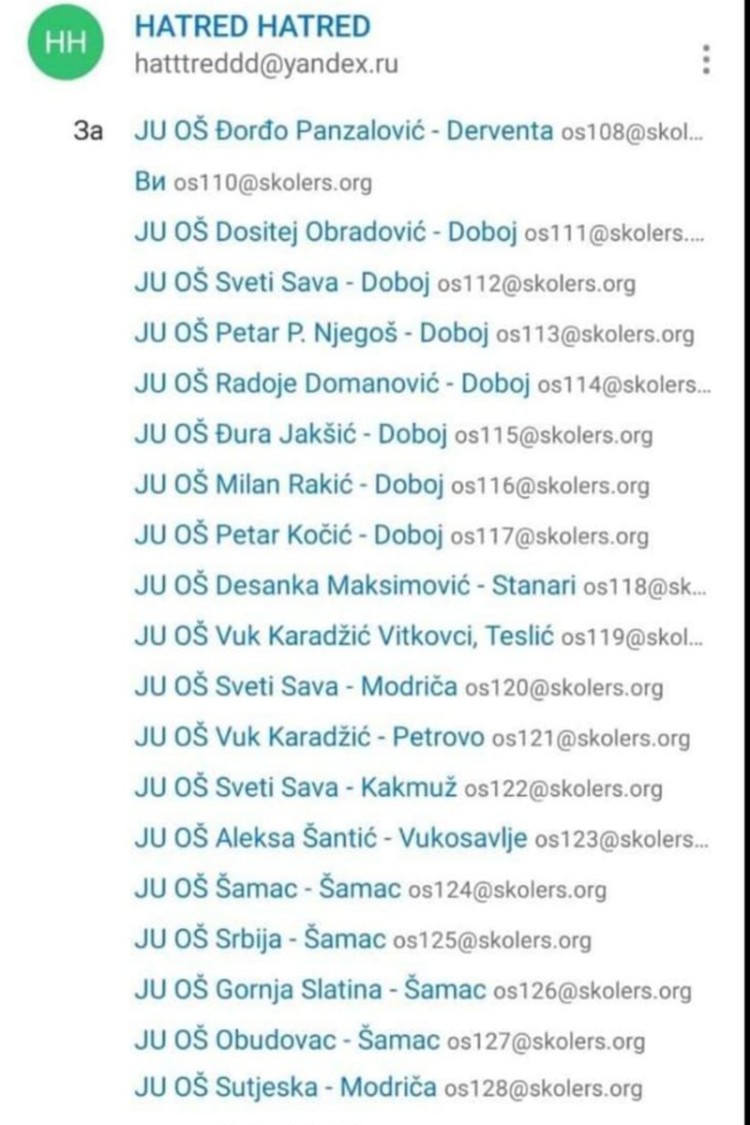The image size is (750, 1125).
Task: Select recipient JU OŠ Sutjeska - Modriča
Action: (x=285, y=1088)
